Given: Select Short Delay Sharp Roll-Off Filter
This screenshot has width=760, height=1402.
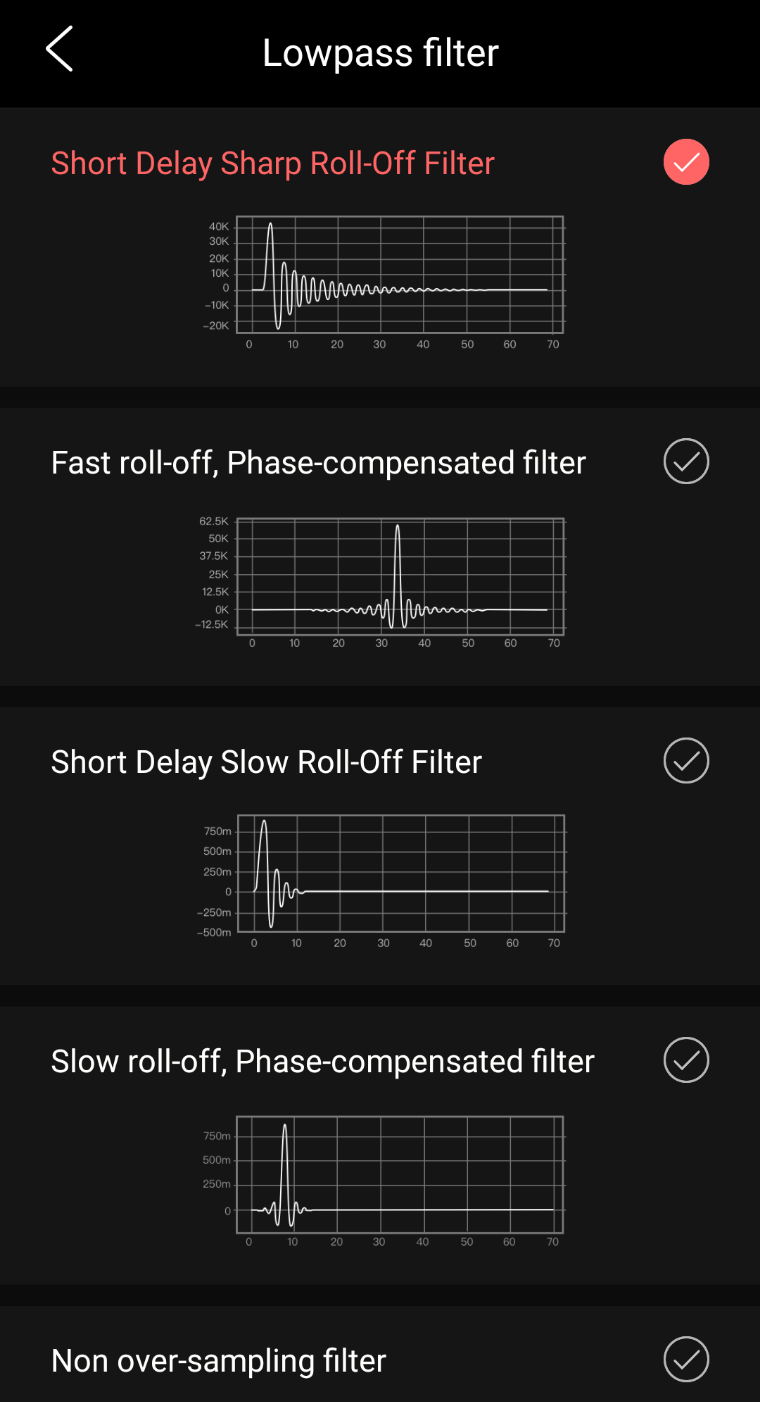Looking at the screenshot, I should [x=686, y=163].
